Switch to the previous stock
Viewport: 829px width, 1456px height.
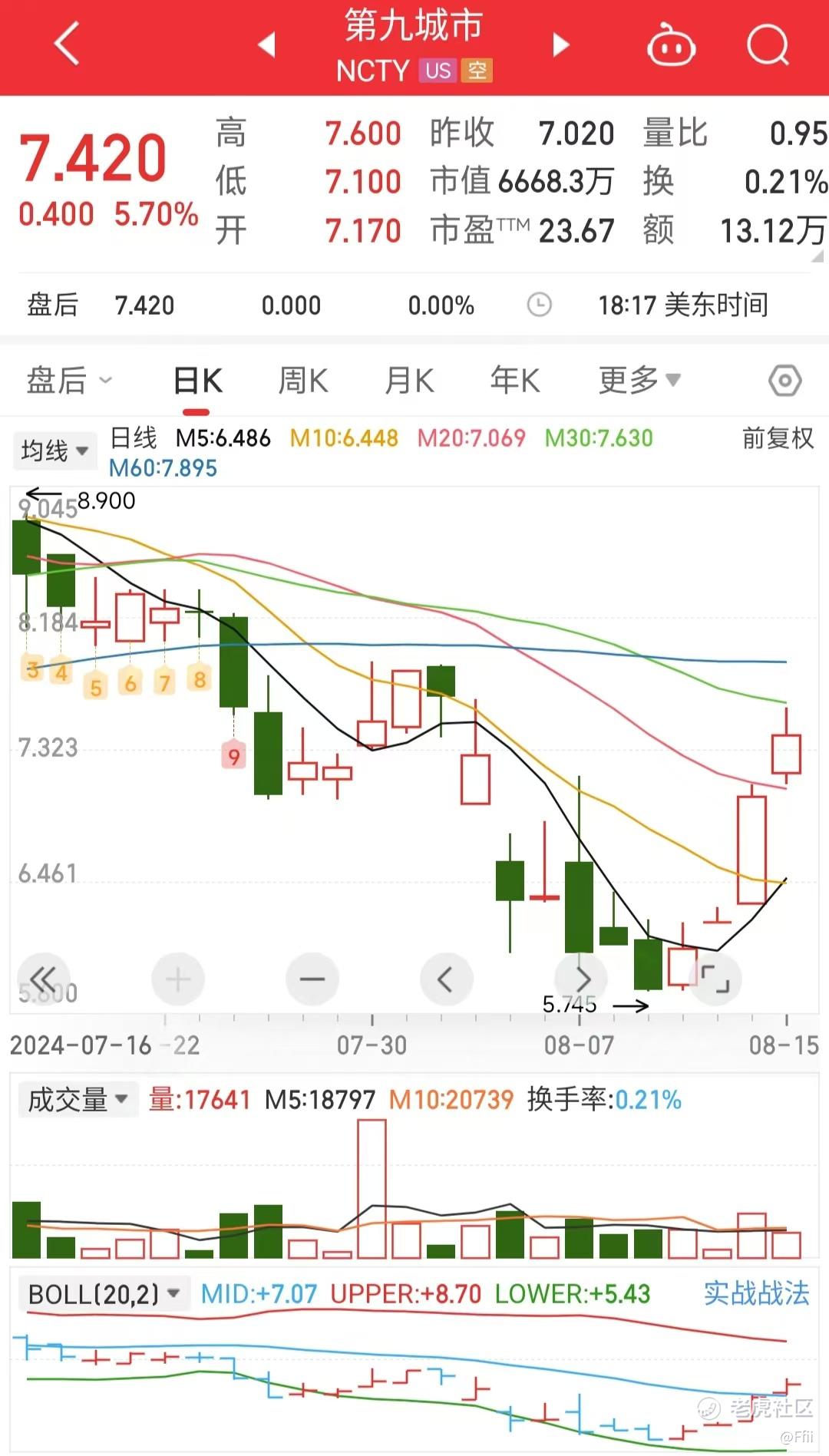tap(266, 45)
